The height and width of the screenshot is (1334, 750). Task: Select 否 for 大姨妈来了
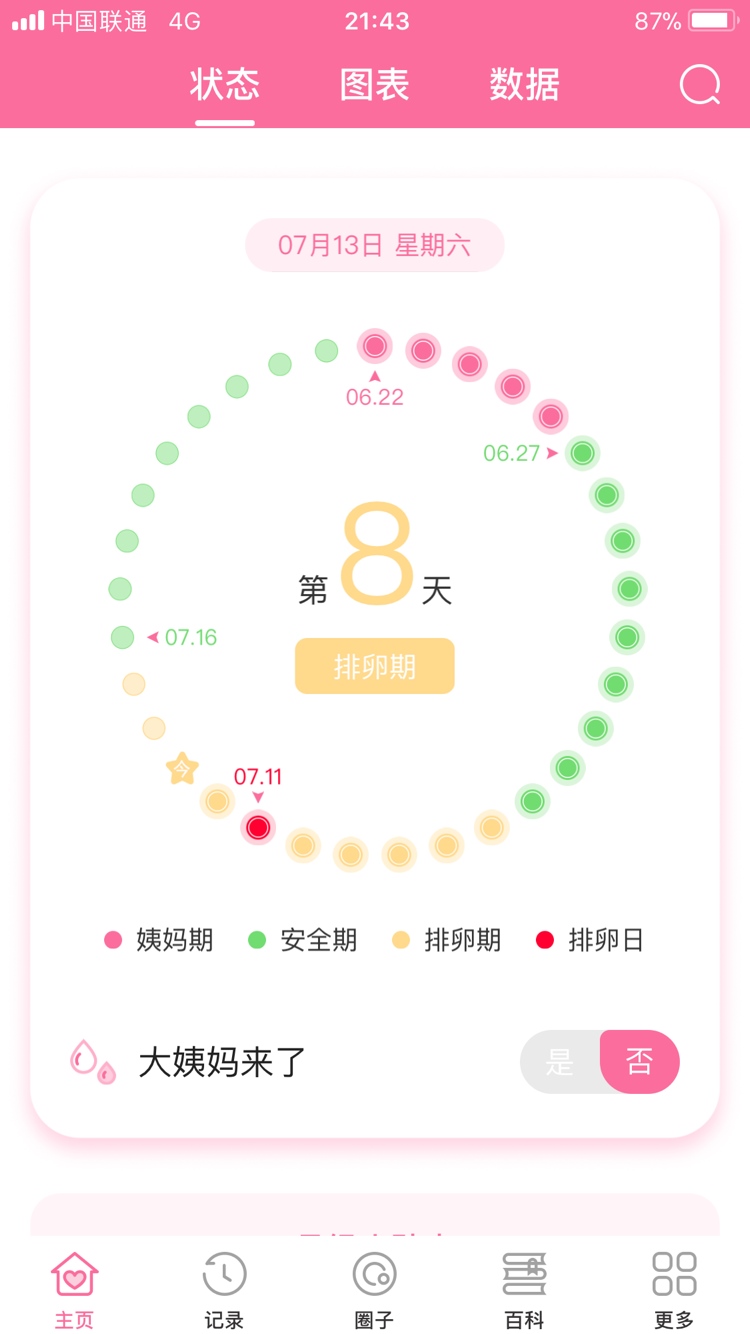(640, 1061)
